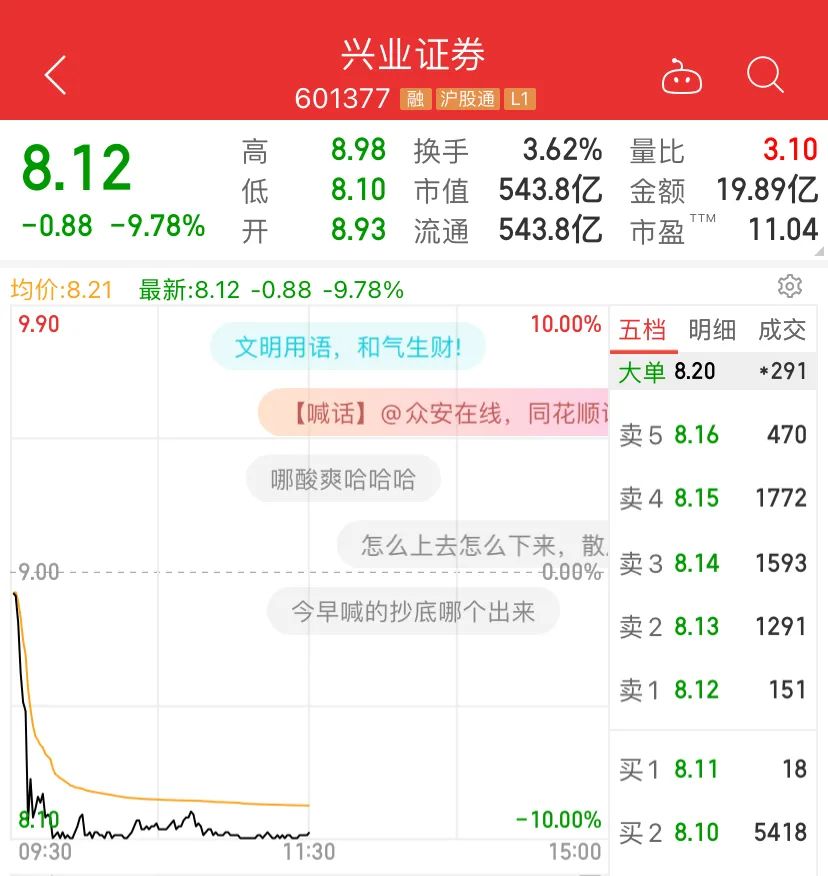Viewport: 828px width, 876px height.
Task: Open the 大单 8.20 row
Action: pyautogui.click(x=712, y=372)
